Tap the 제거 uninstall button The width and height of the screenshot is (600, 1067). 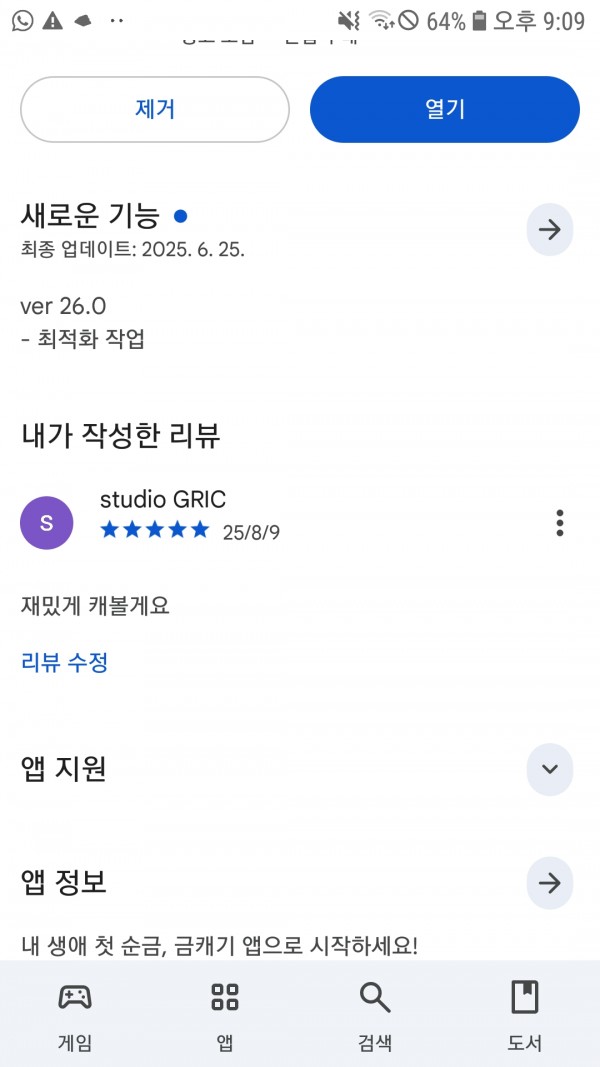tap(155, 110)
